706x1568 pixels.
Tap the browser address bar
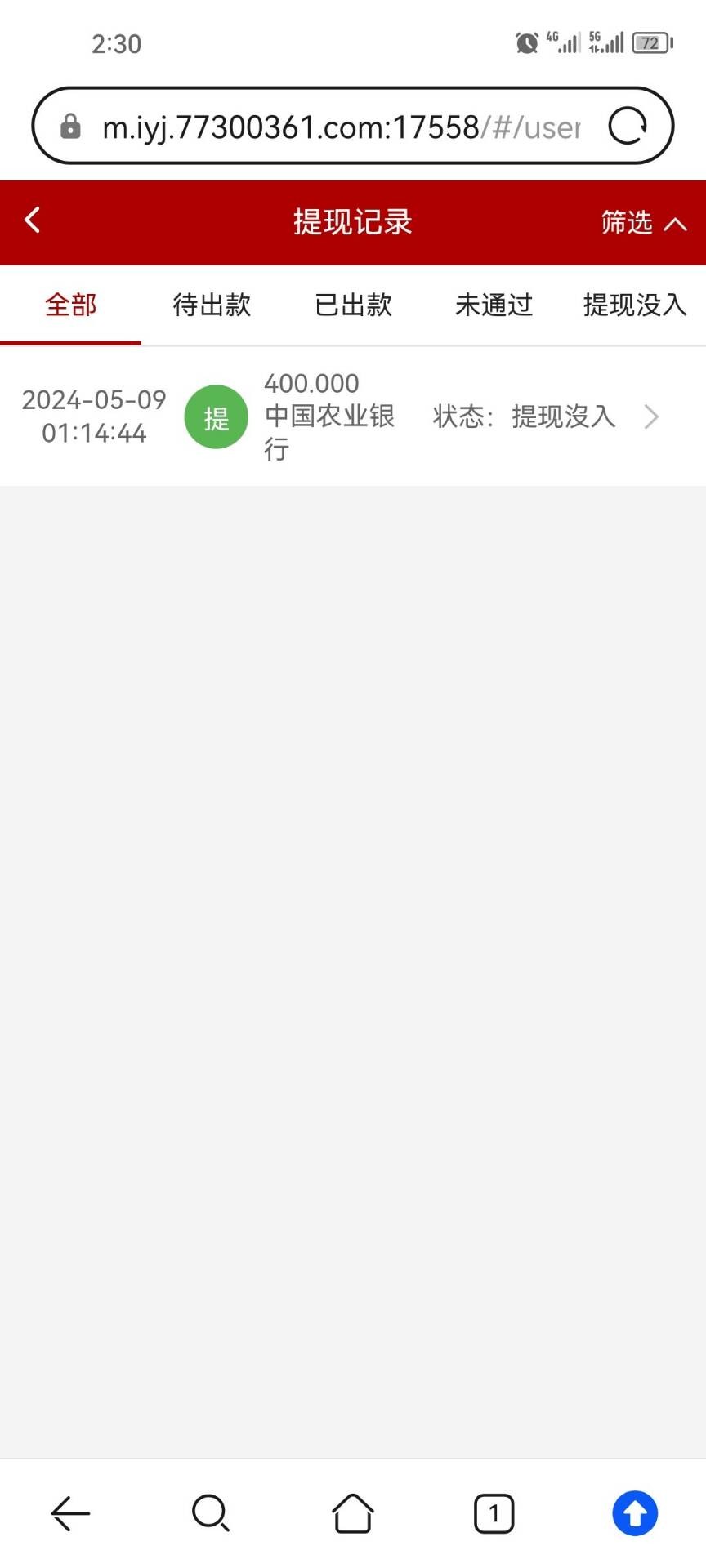point(339,127)
